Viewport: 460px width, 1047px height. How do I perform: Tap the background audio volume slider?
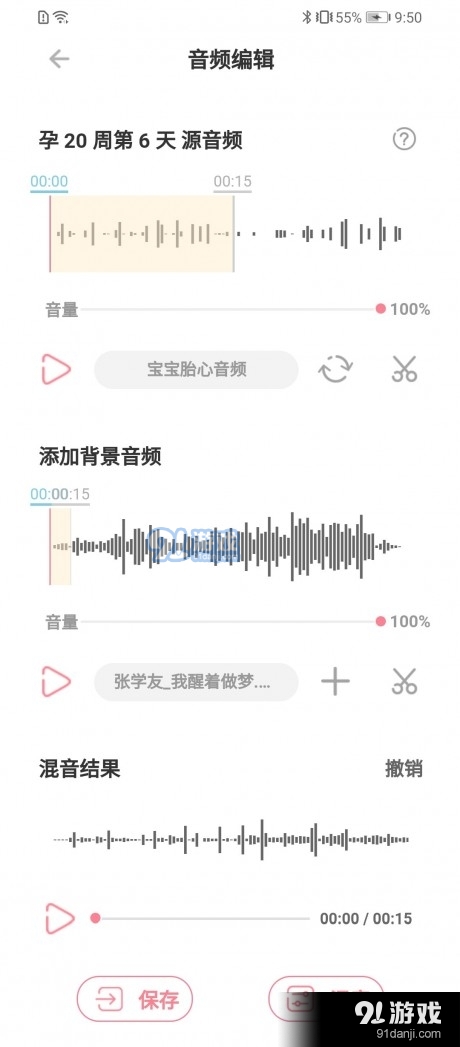pyautogui.click(x=231, y=622)
